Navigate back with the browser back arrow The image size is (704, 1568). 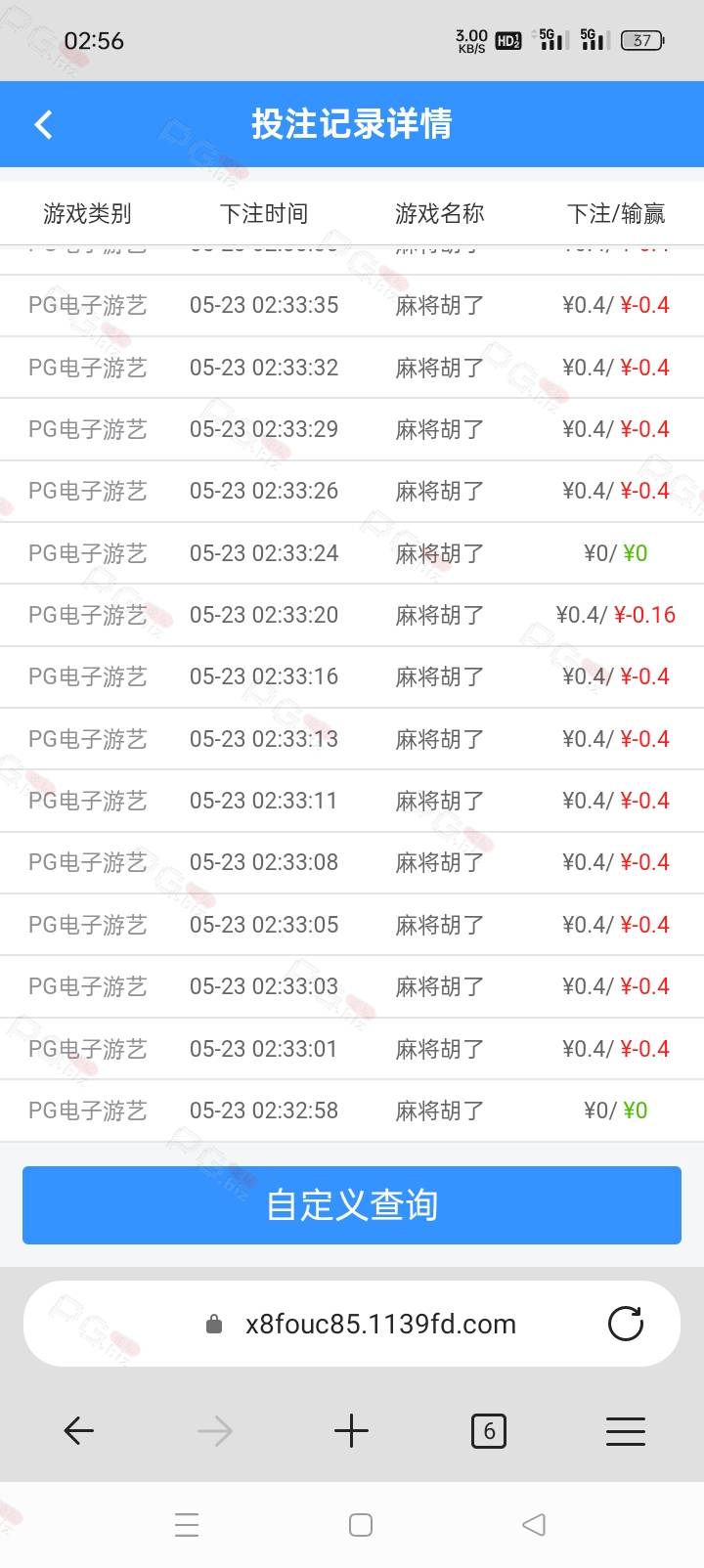pyautogui.click(x=78, y=1431)
